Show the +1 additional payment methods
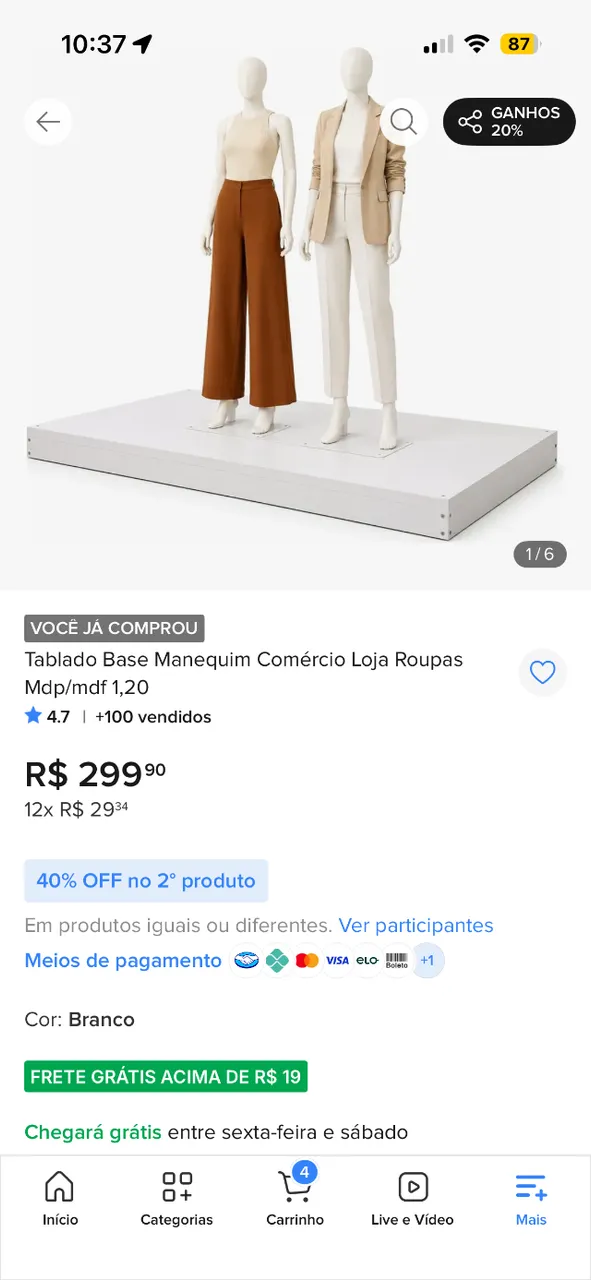 coord(427,961)
